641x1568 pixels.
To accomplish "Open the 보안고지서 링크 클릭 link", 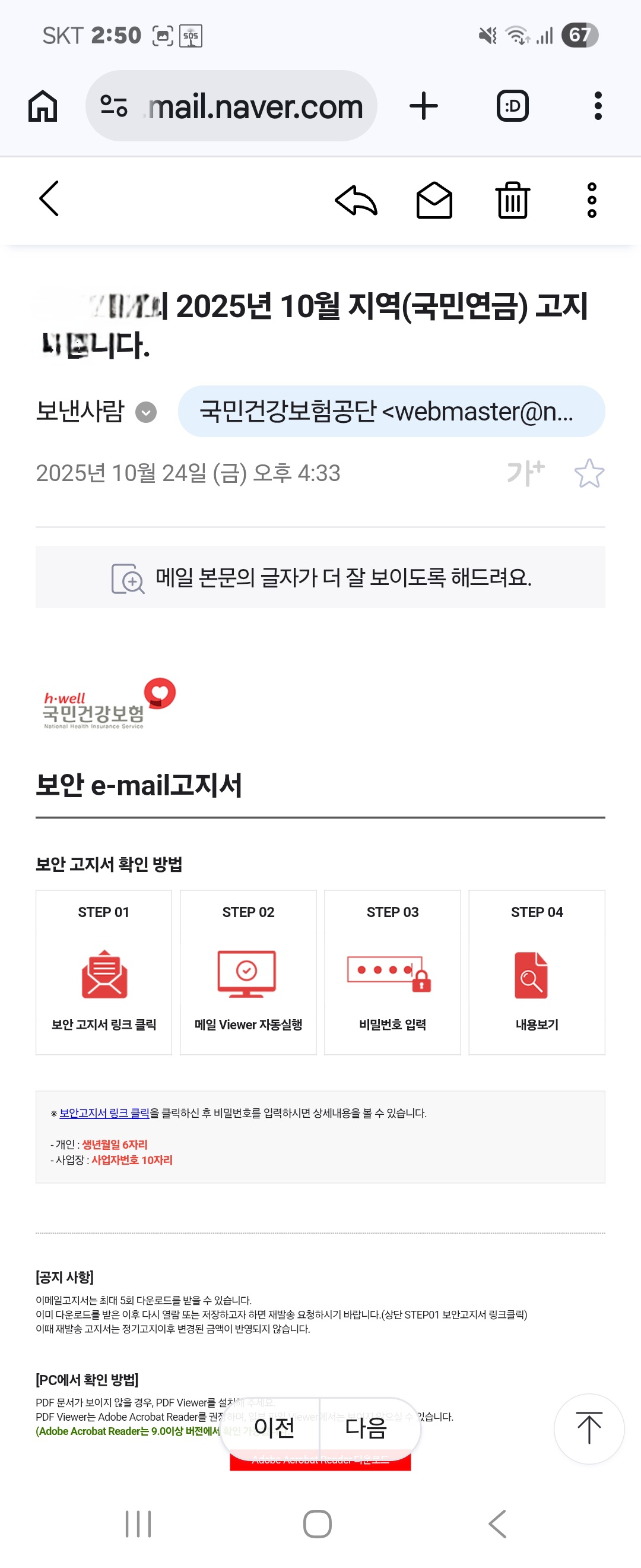I will [104, 1112].
